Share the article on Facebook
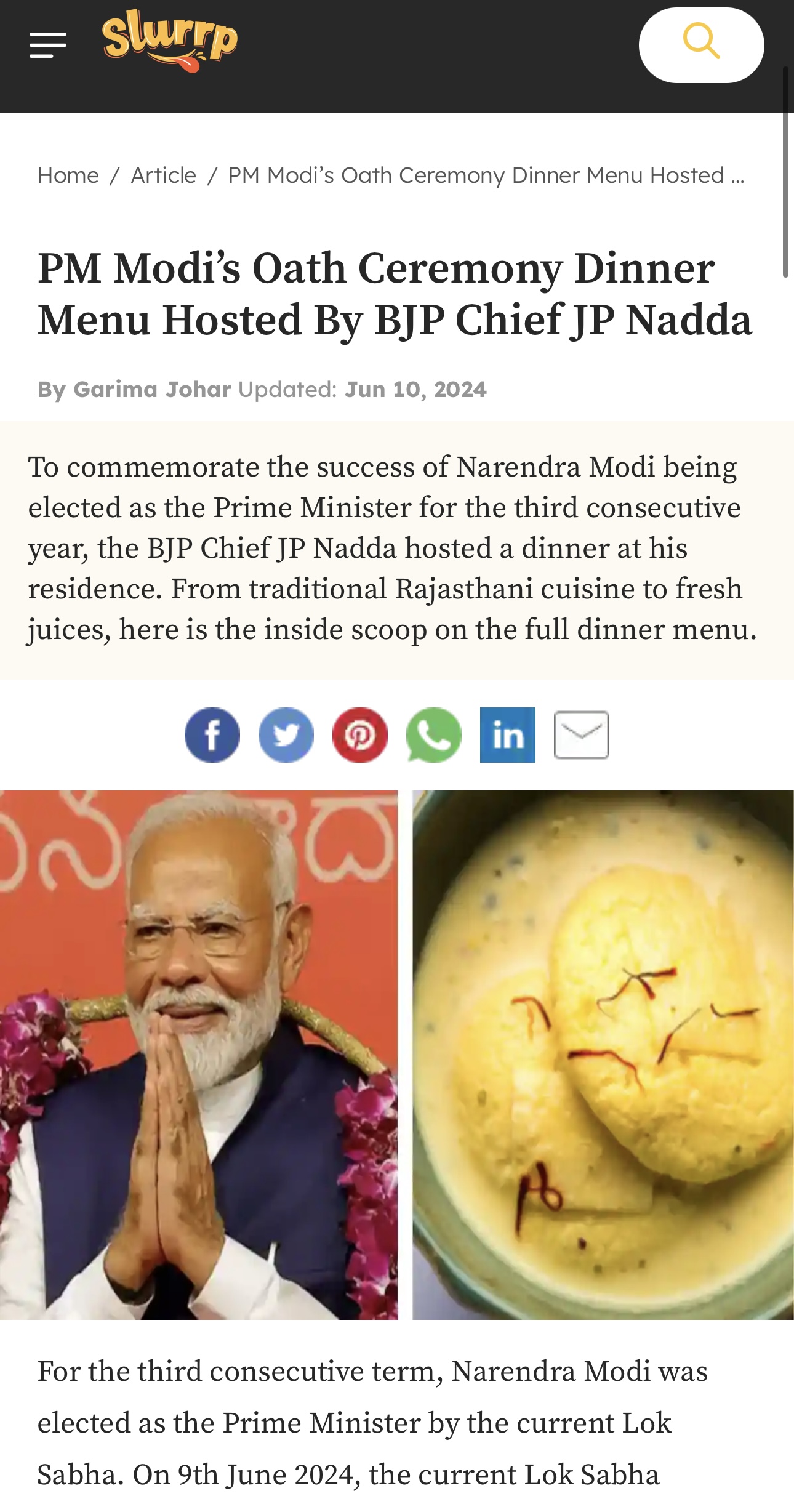794x1512 pixels. [212, 734]
